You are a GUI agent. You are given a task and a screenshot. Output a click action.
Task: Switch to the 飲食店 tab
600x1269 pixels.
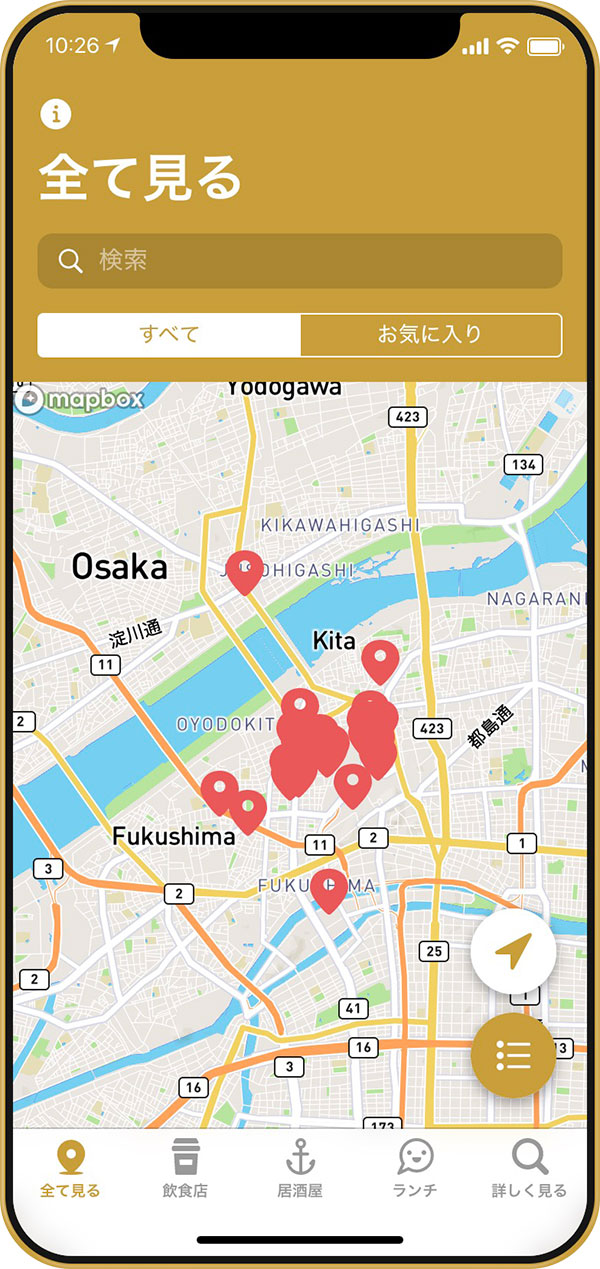(185, 1168)
